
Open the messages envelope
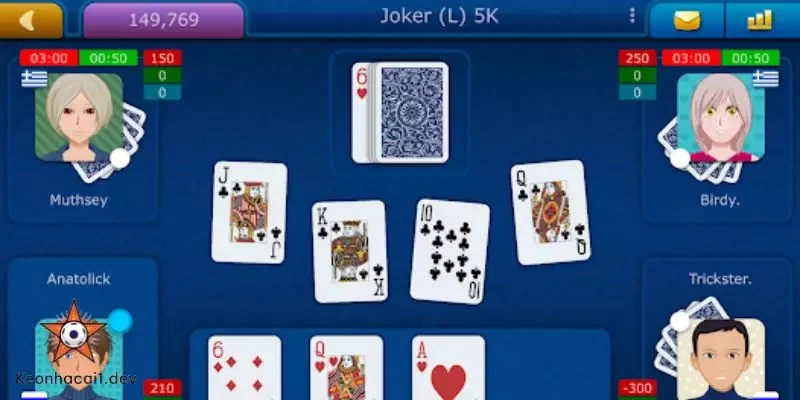click(x=685, y=19)
